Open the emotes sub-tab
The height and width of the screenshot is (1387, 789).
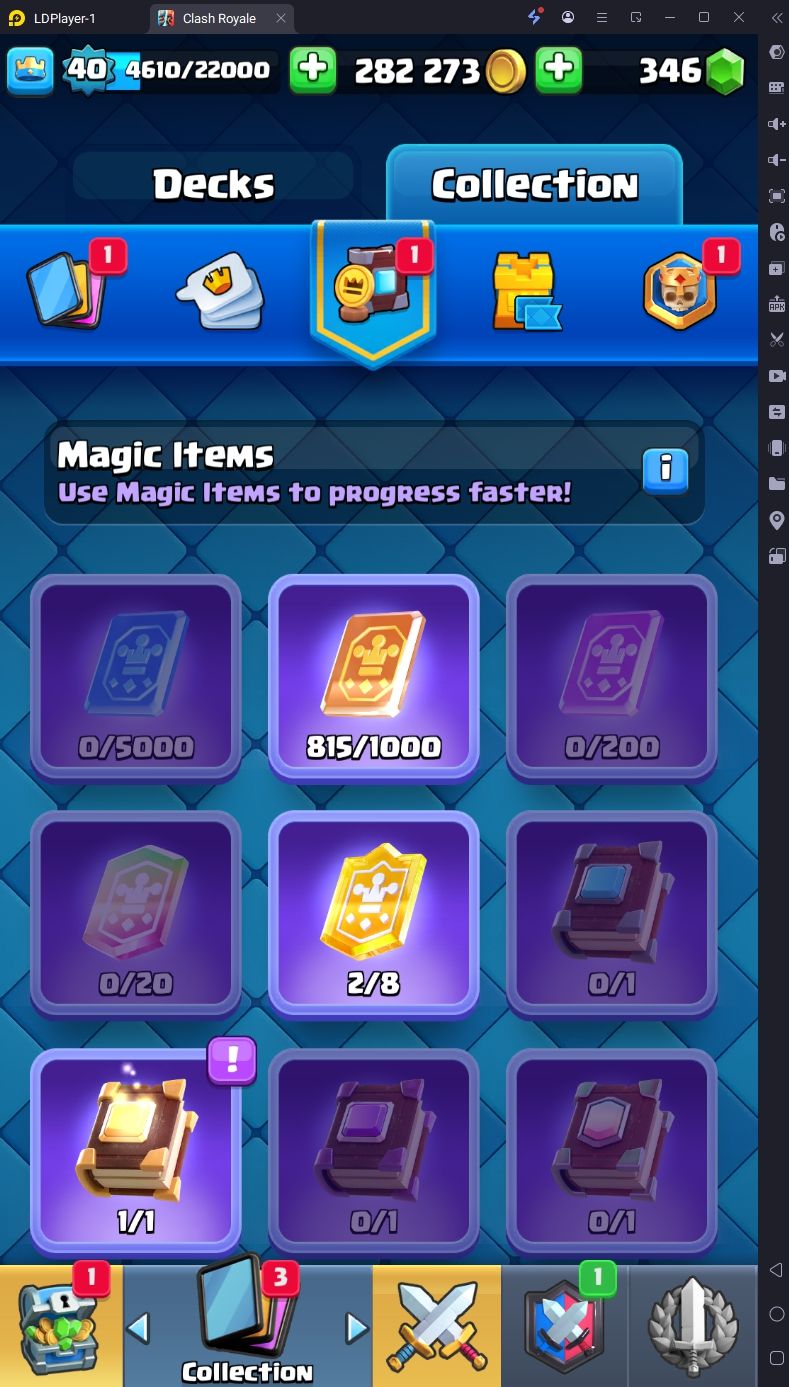pos(221,290)
